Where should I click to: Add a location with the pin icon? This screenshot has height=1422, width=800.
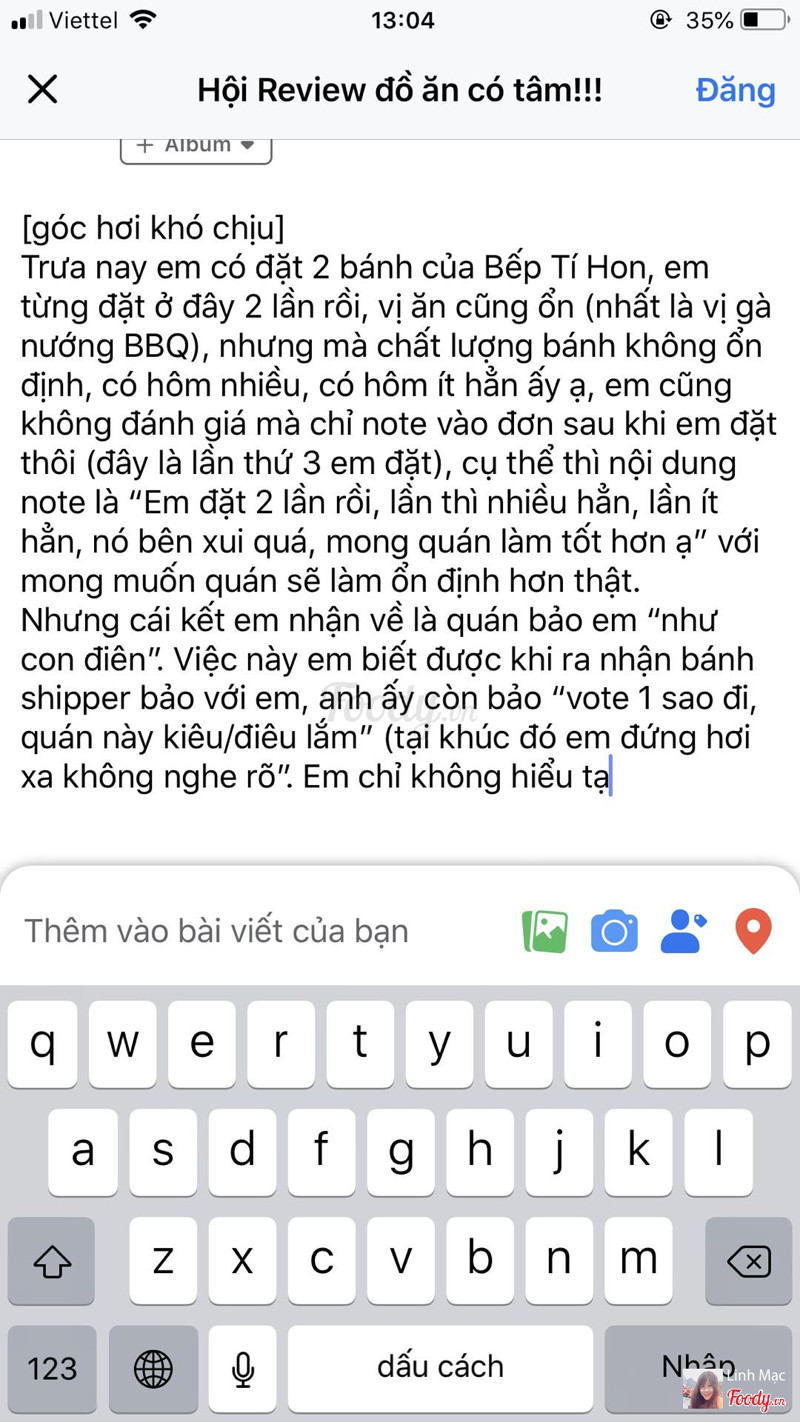click(753, 931)
